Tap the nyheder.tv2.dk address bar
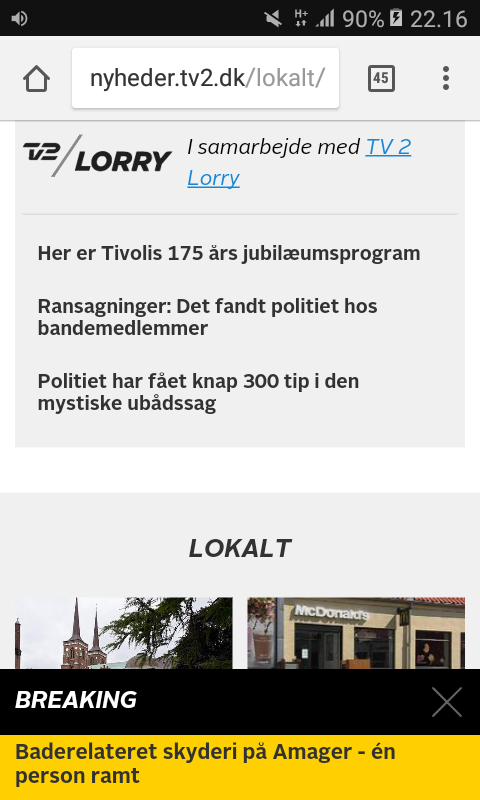480x800 pixels. coord(206,78)
